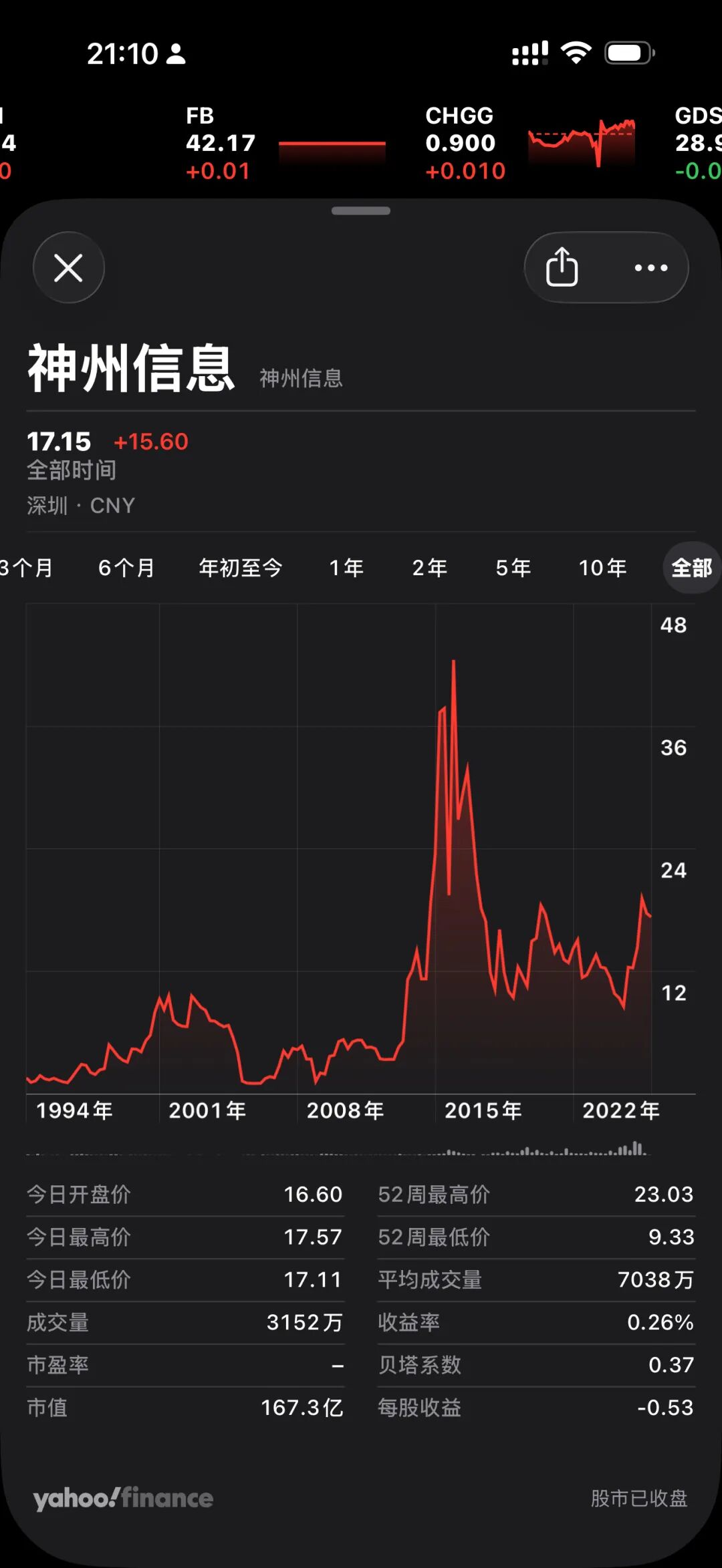This screenshot has height=1568, width=722.
Task: Open the CHGG ticker in the top strip
Action: coord(528,143)
